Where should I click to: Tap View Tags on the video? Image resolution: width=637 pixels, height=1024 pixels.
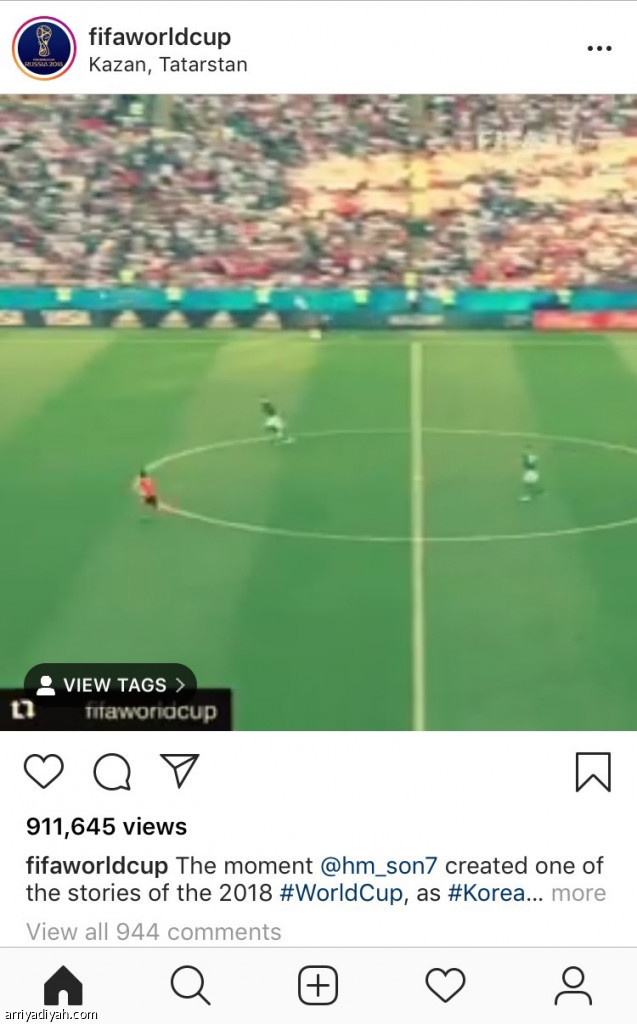[x=111, y=685]
